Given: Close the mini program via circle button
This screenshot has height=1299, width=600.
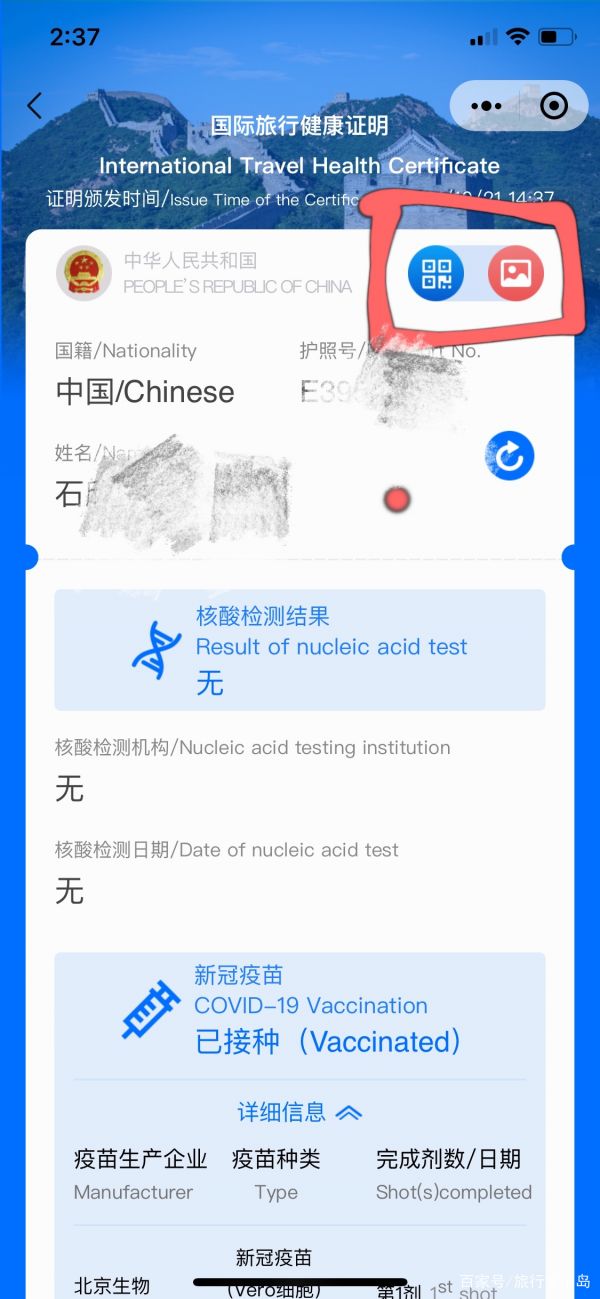Looking at the screenshot, I should 553,106.
